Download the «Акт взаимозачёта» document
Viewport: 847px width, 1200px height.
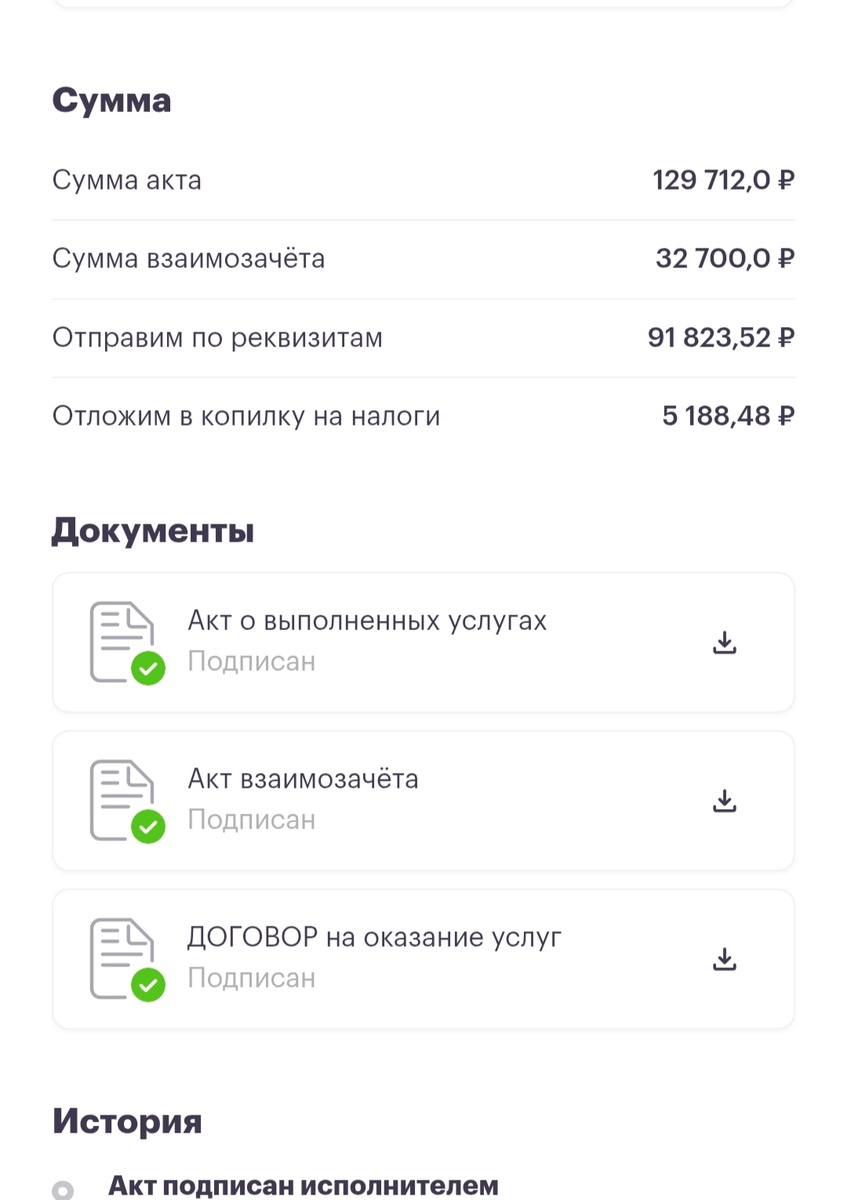[x=724, y=800]
